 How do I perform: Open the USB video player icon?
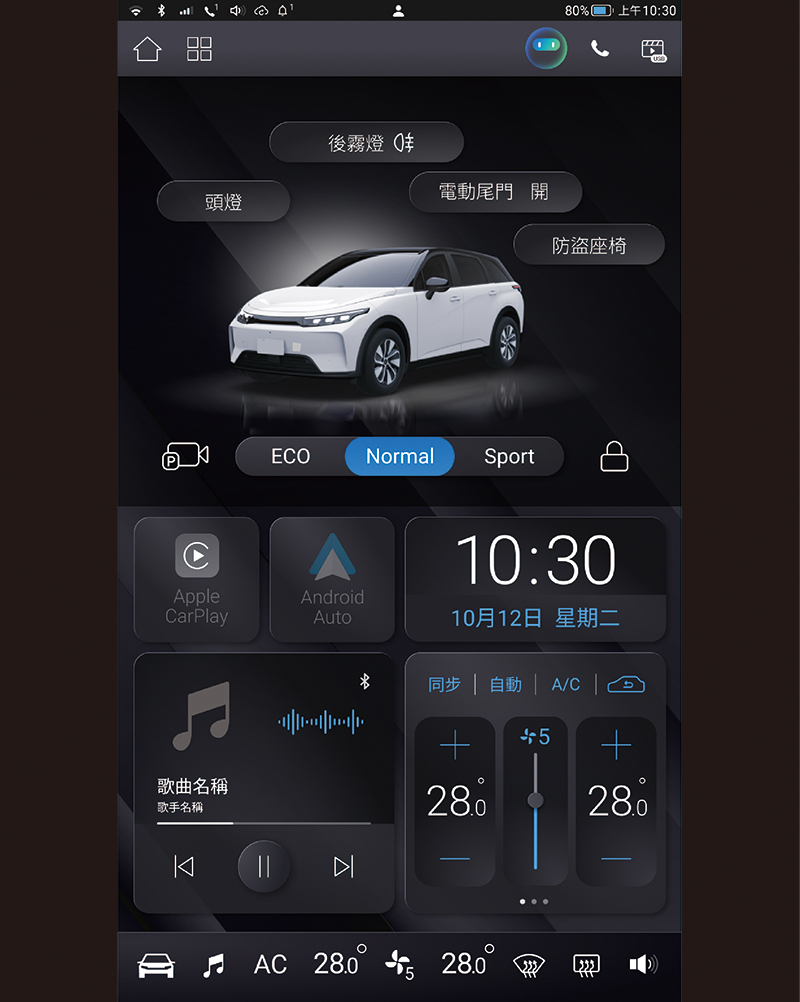(654, 49)
